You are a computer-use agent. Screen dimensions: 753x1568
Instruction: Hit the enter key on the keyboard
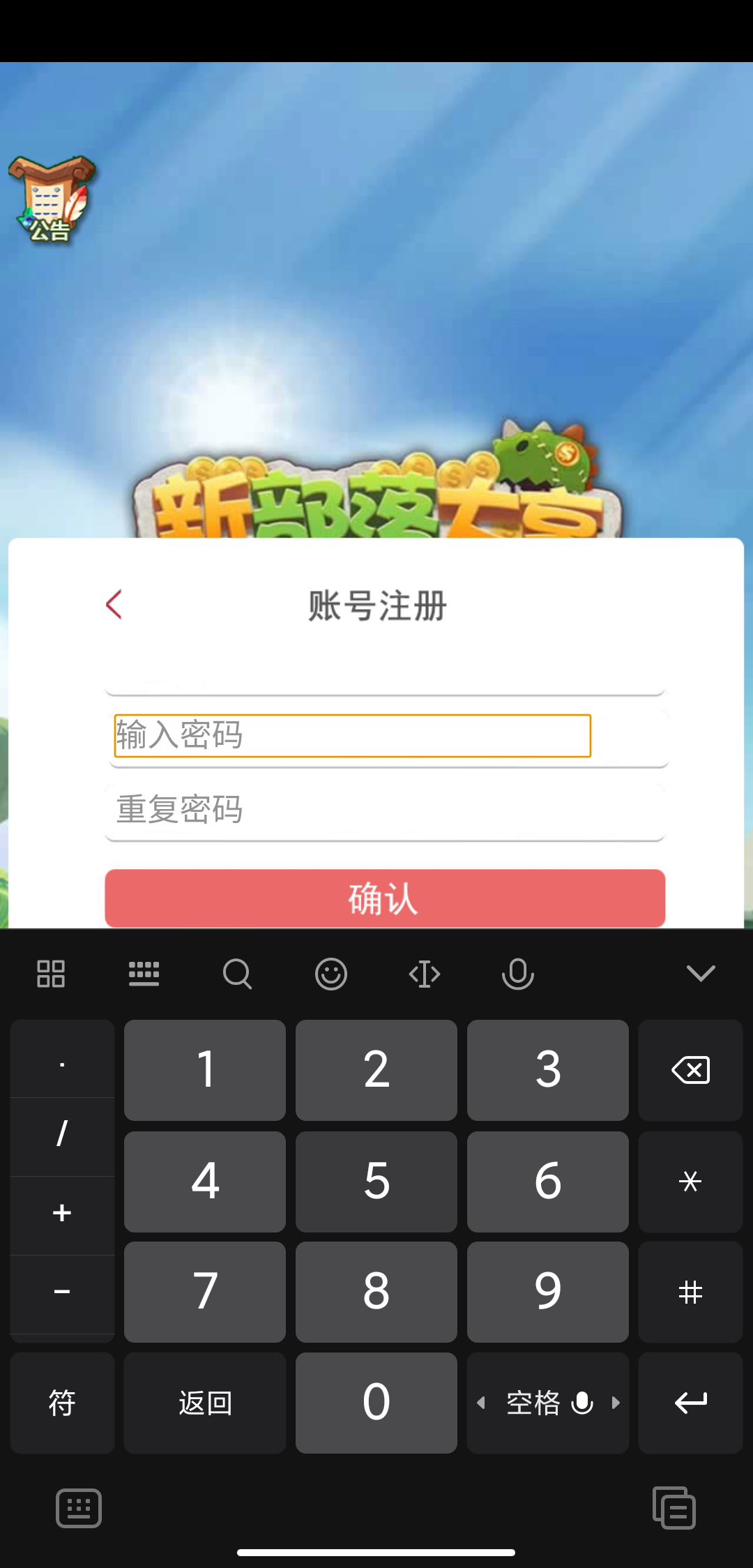point(690,1403)
